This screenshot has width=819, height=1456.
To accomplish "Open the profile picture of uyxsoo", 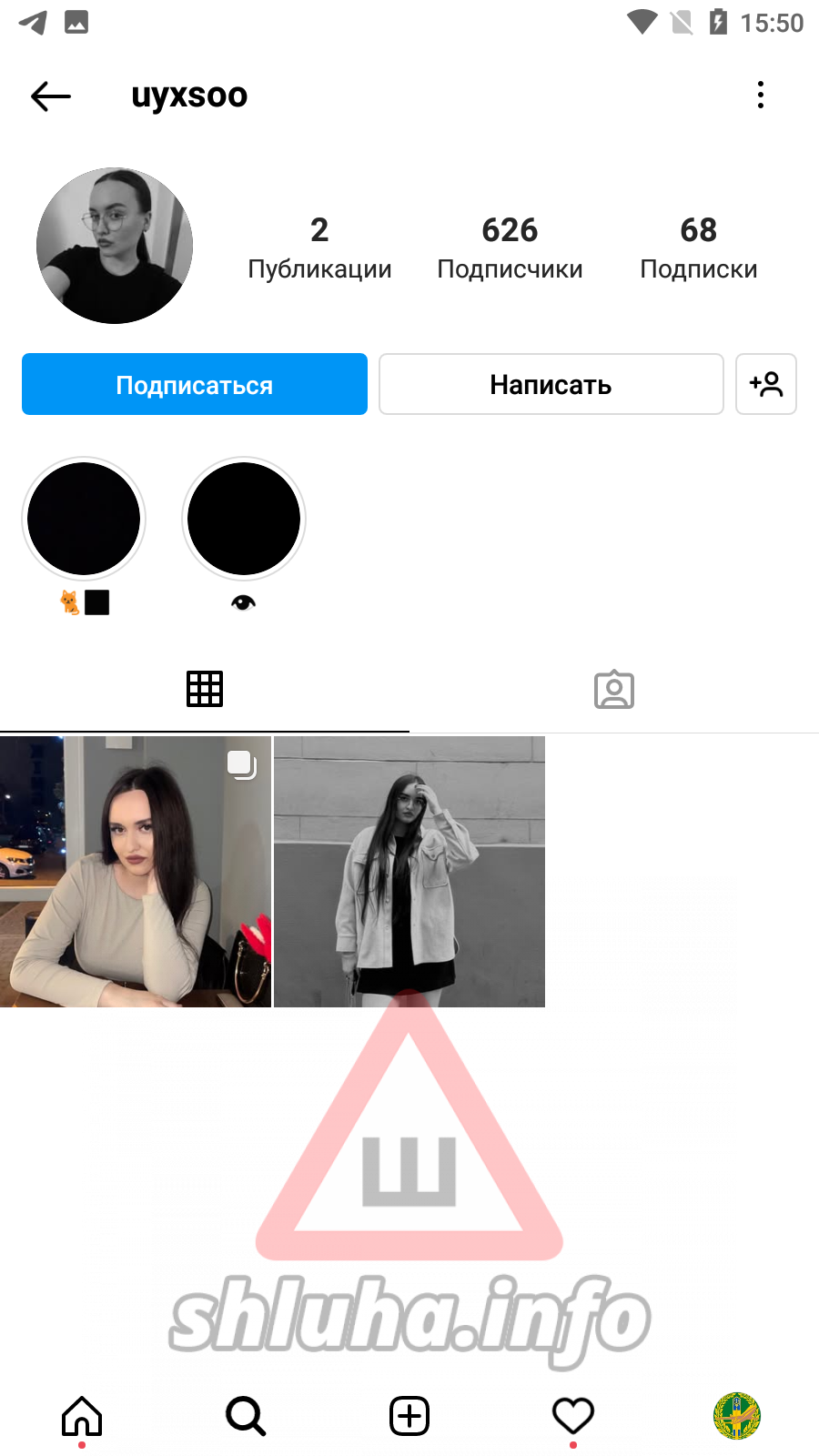I will coord(115,246).
